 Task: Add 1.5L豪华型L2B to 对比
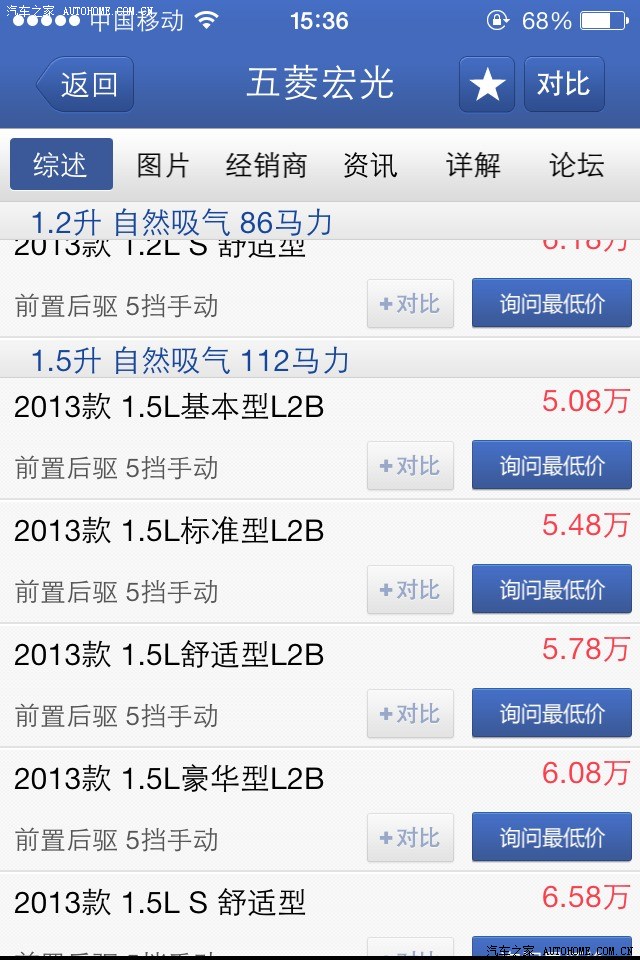click(410, 838)
